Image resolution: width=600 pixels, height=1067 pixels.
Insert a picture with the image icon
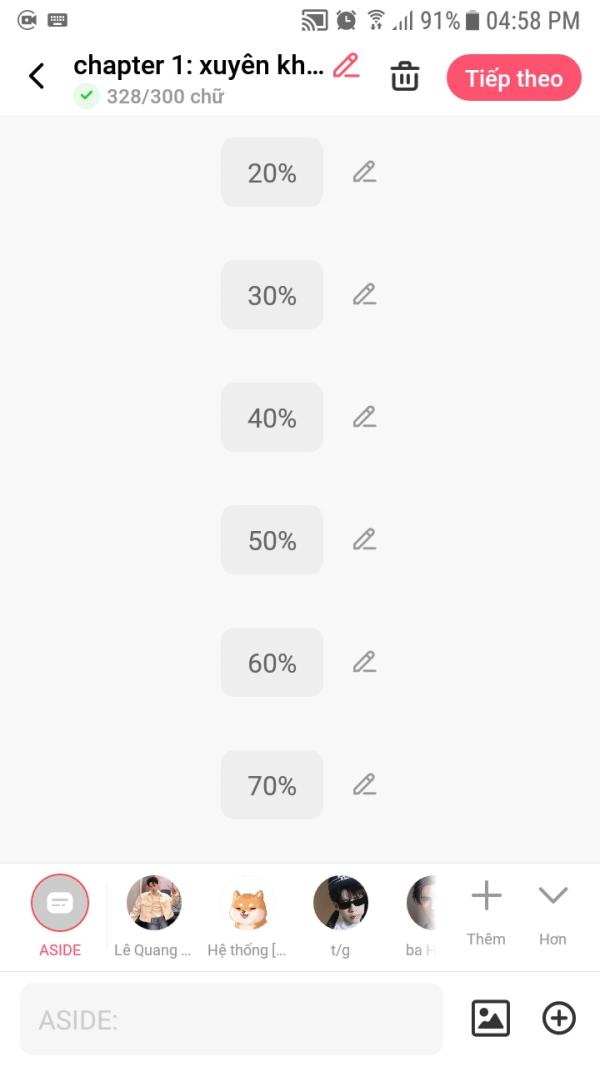490,1018
